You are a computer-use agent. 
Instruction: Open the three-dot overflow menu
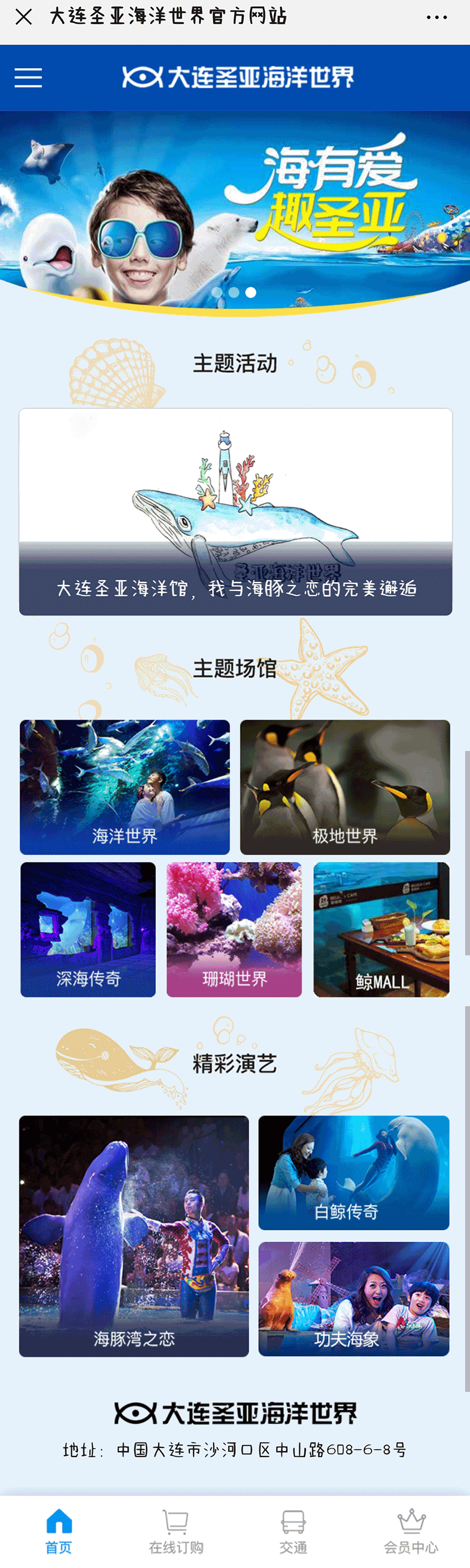click(437, 17)
